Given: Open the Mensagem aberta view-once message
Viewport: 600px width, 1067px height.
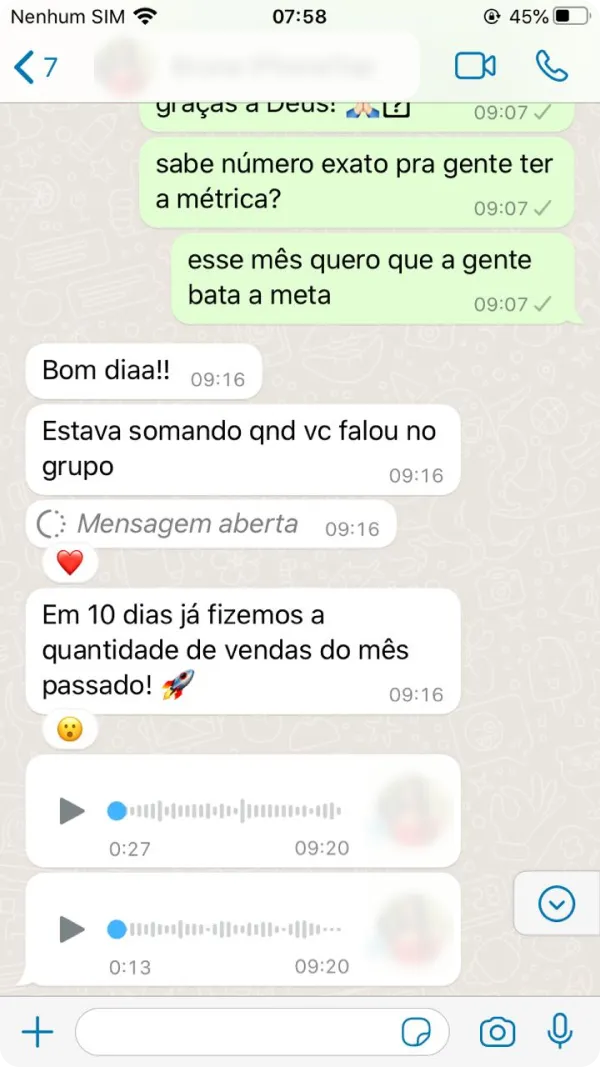Looking at the screenshot, I should point(187,524).
